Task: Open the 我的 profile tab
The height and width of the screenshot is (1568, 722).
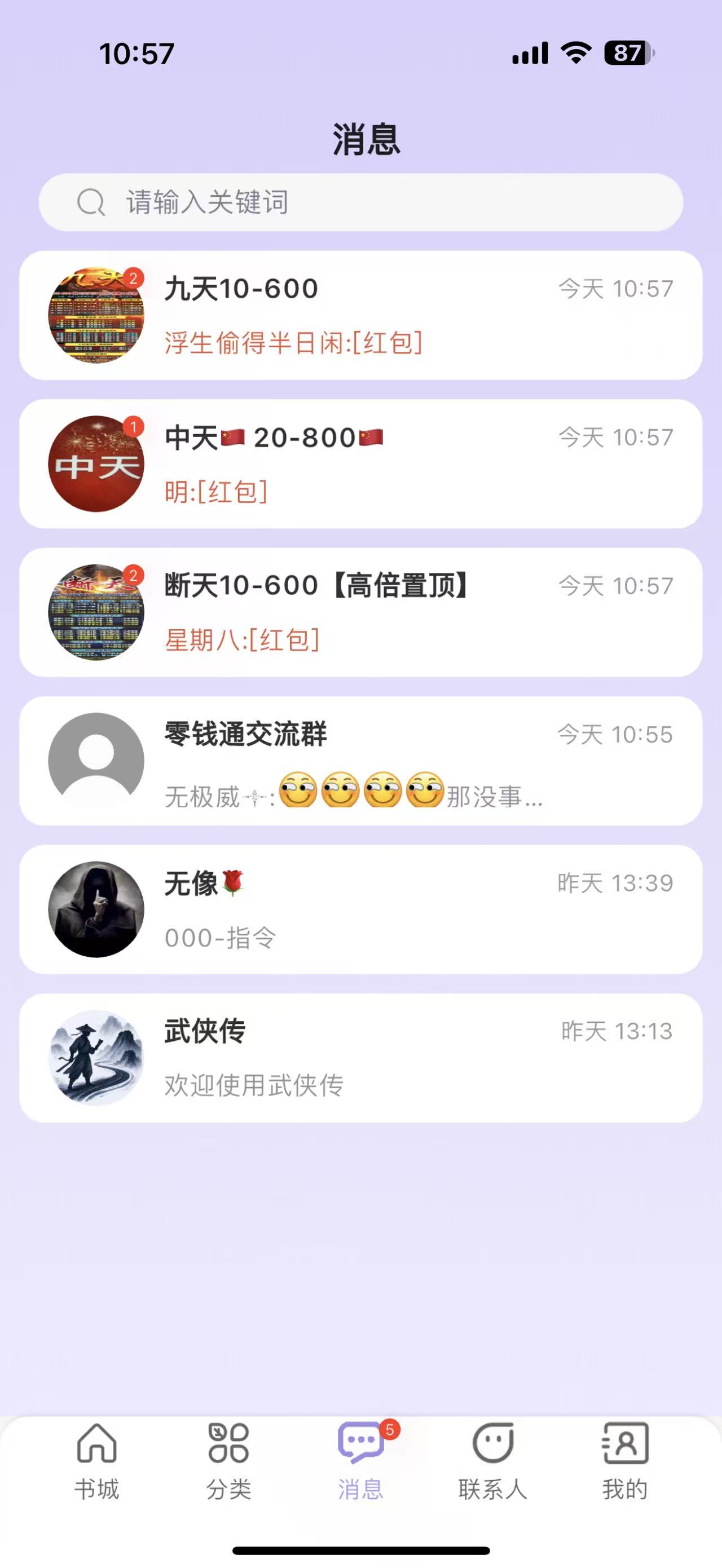Action: [x=624, y=1461]
